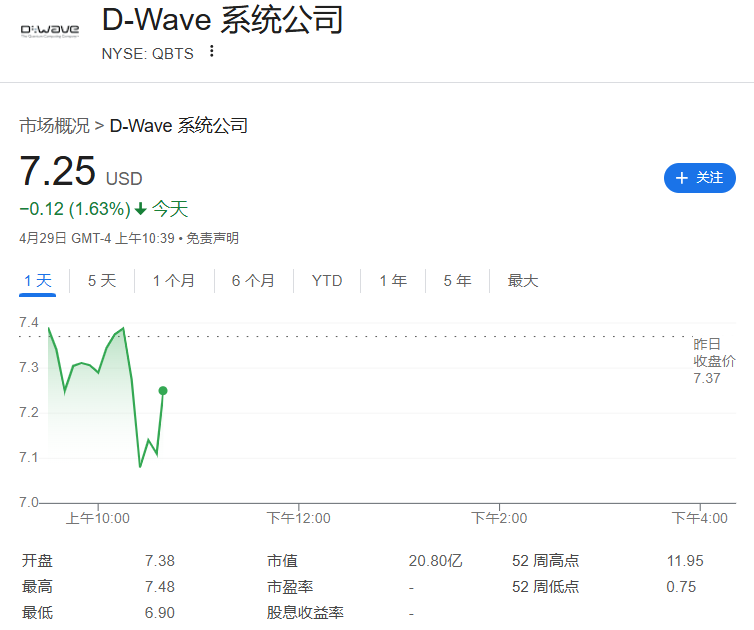Show the 6 个月 price chart
754x630 pixels.
(253, 281)
